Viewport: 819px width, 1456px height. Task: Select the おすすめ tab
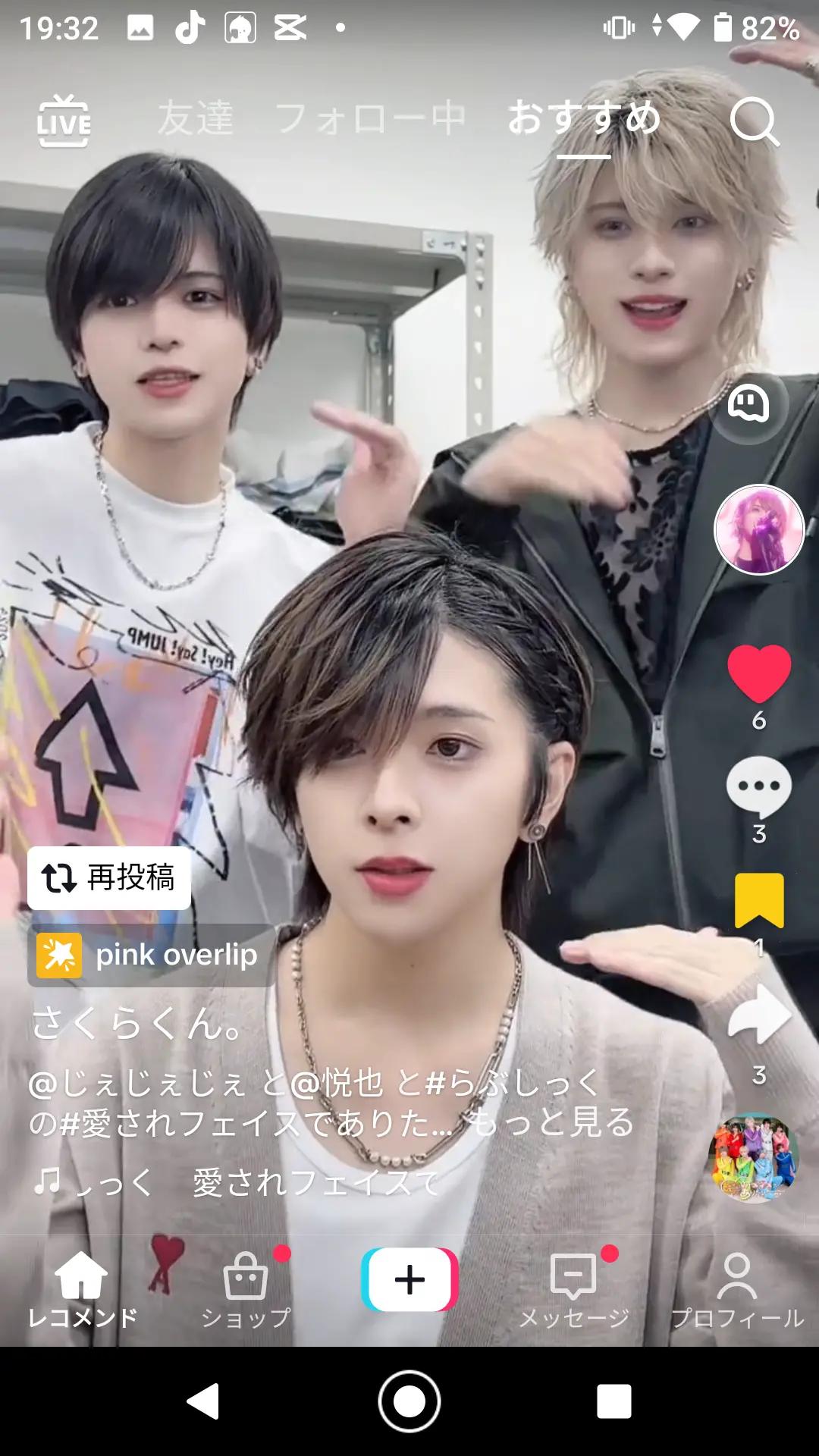[583, 119]
